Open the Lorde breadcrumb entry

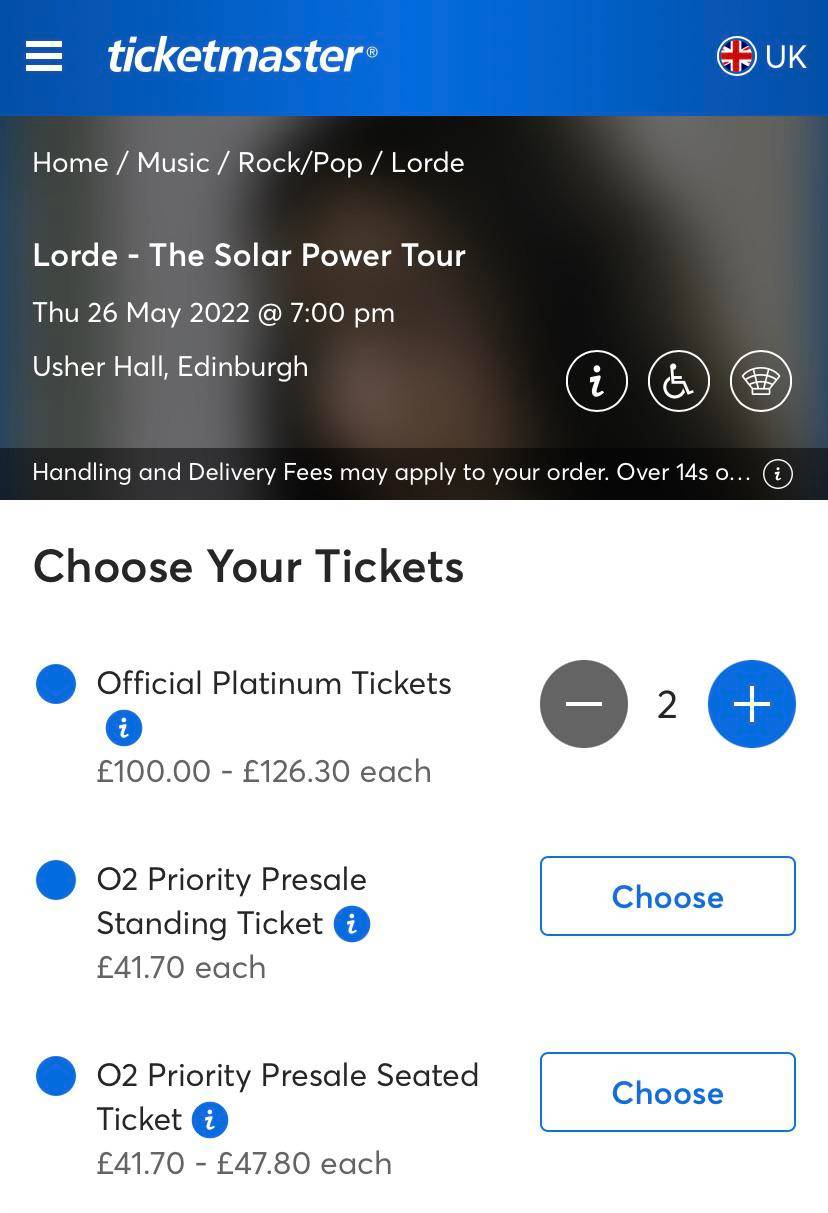click(x=428, y=162)
